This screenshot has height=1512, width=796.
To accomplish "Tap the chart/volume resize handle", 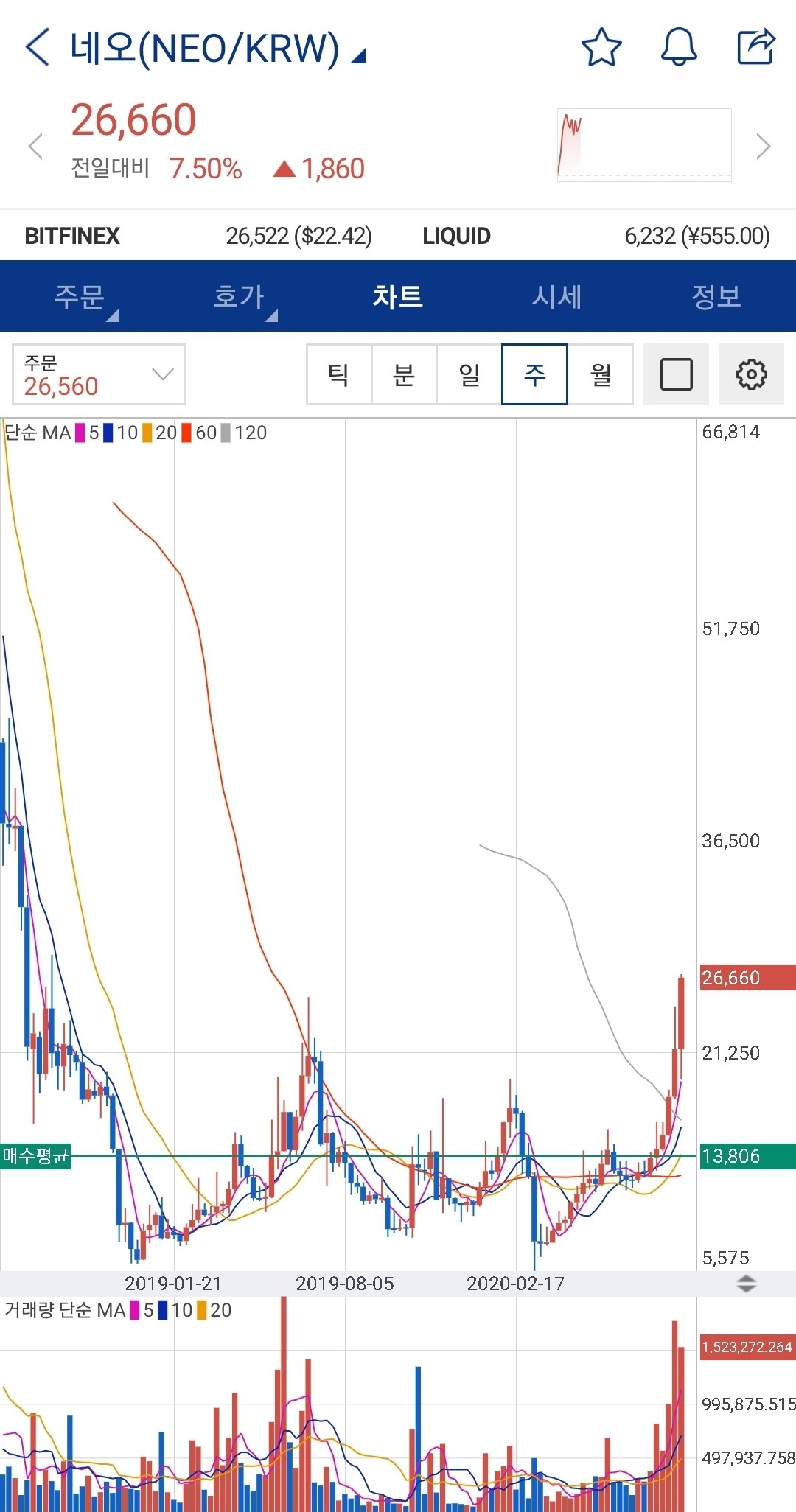I will [x=746, y=1284].
